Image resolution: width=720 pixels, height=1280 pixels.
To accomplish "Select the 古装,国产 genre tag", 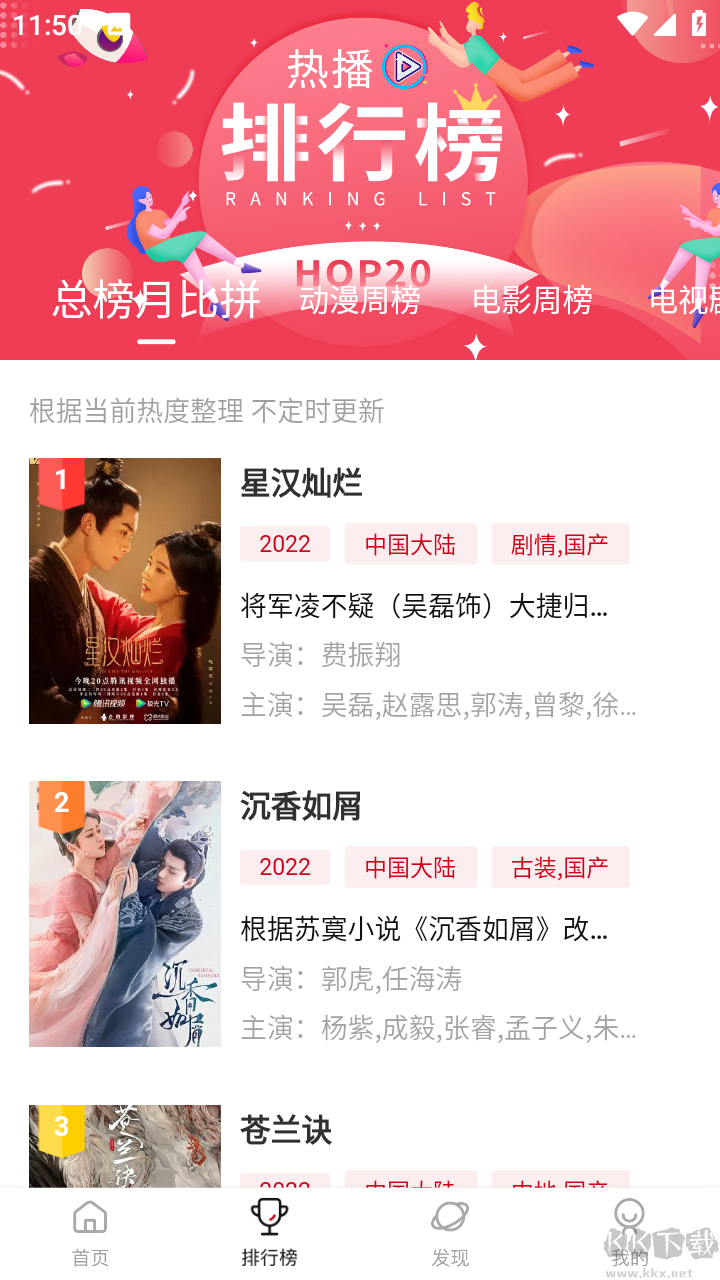I will coord(560,867).
